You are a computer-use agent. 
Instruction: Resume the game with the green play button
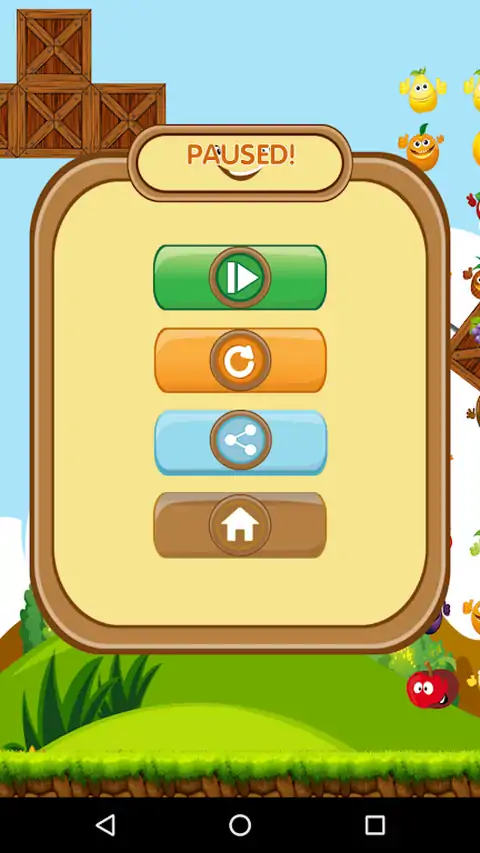(240, 277)
